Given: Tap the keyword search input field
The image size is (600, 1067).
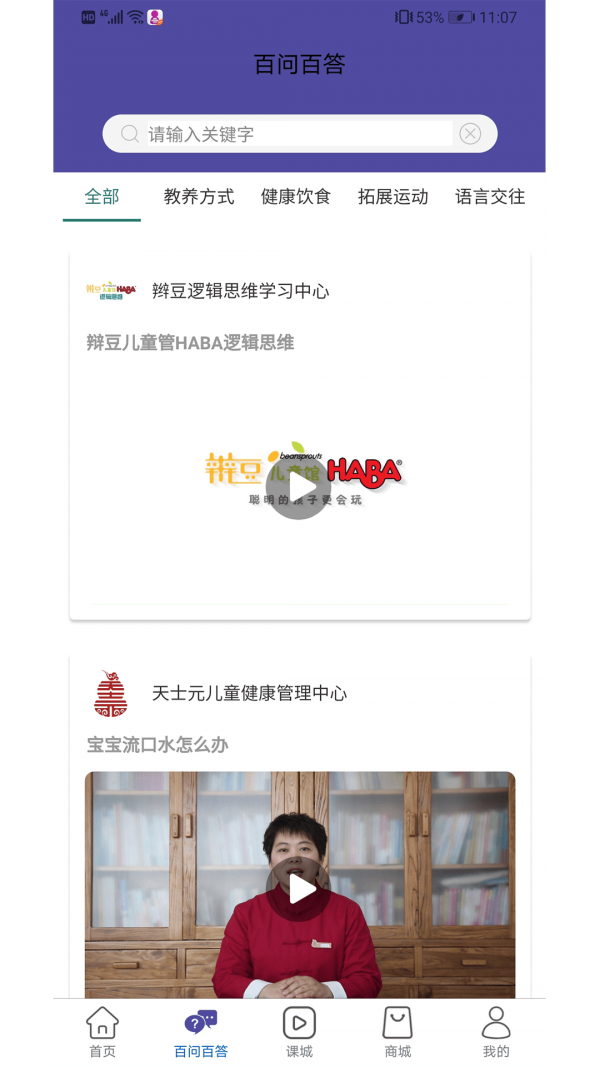Looking at the screenshot, I should (x=298, y=134).
